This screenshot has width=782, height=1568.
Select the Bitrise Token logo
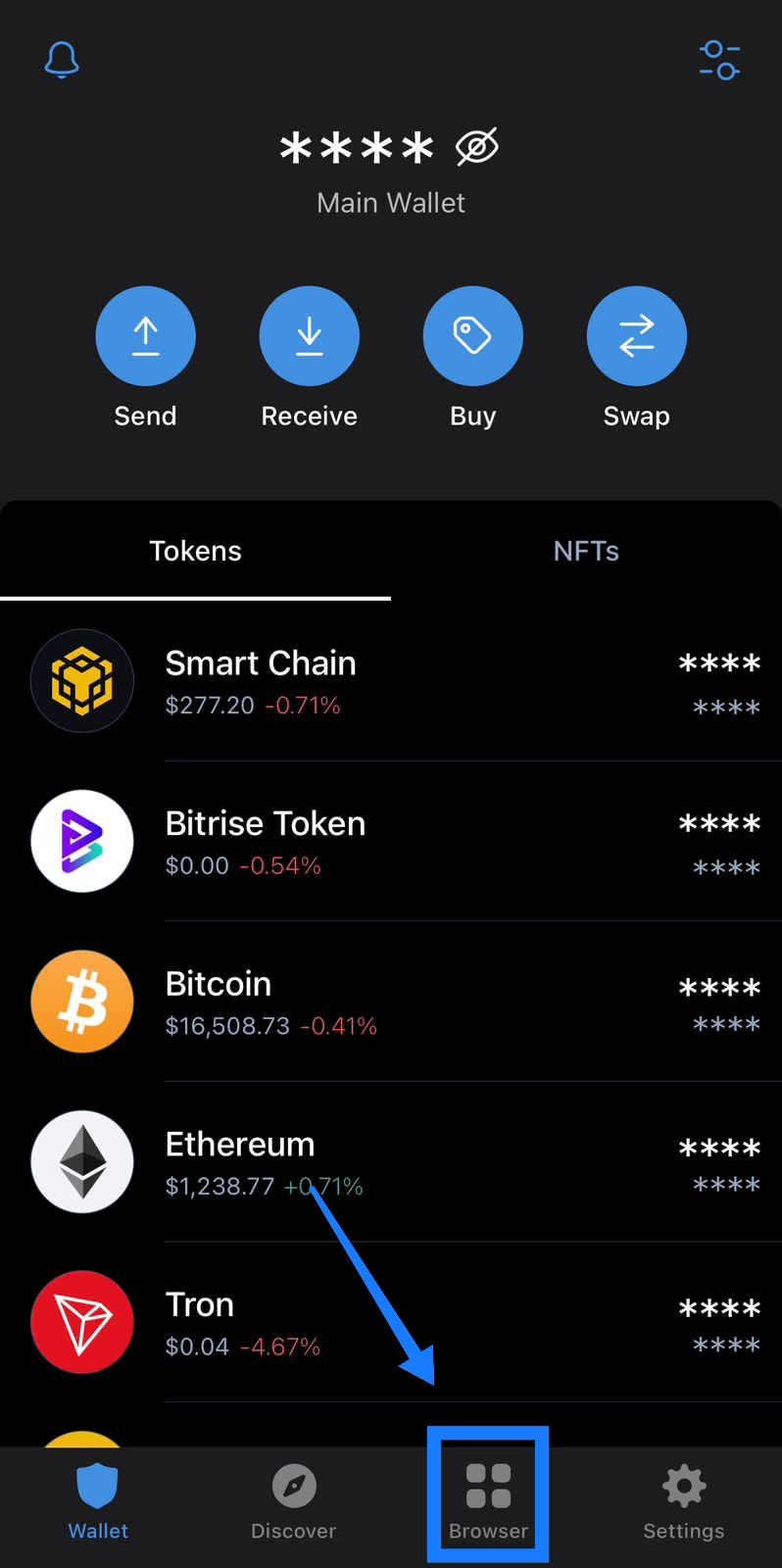(82, 841)
